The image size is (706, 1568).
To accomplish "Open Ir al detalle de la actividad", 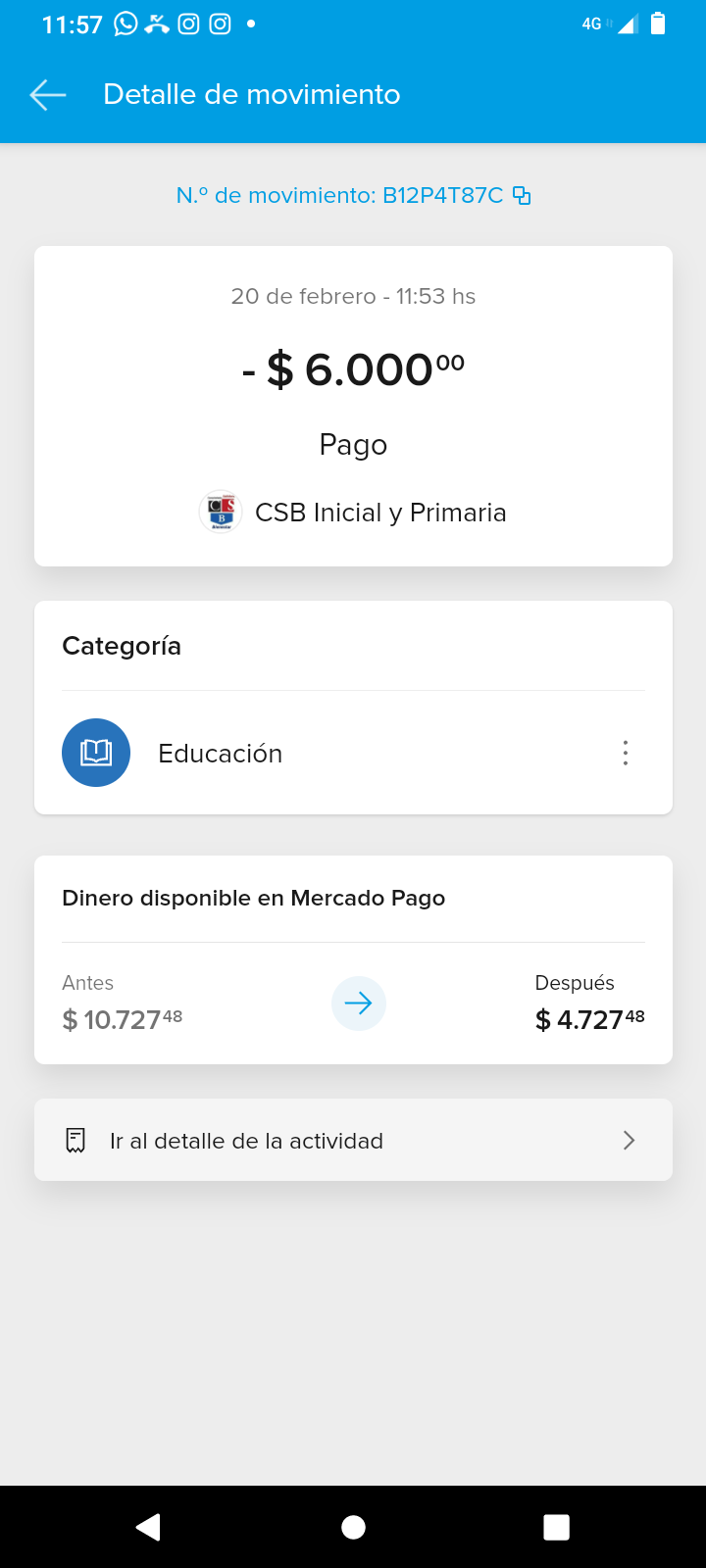I will (x=353, y=1141).
